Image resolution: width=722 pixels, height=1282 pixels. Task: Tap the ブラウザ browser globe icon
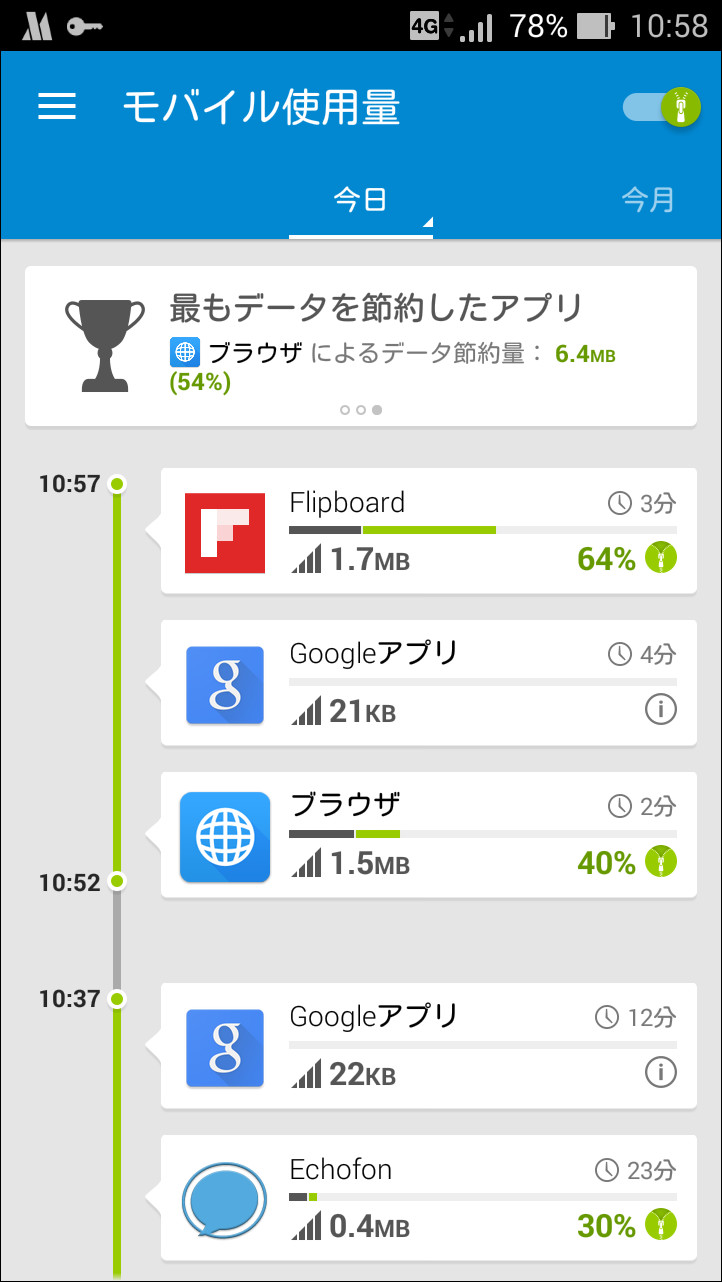pyautogui.click(x=224, y=835)
